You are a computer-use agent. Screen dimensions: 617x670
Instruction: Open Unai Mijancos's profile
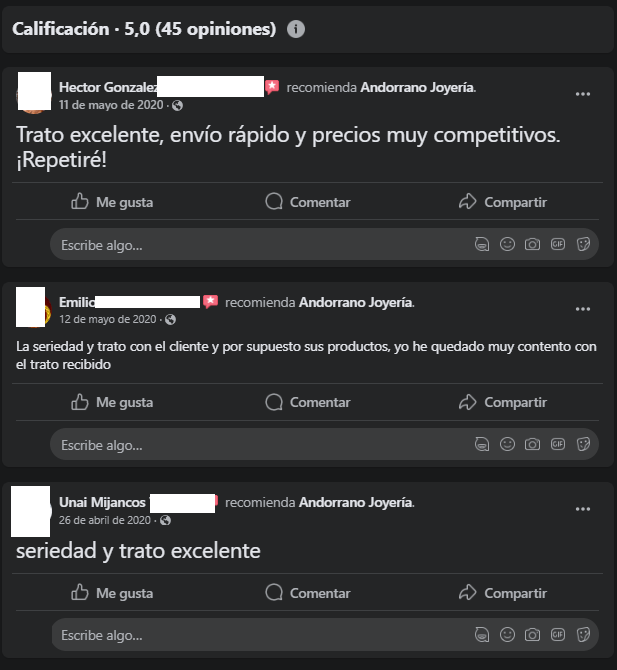point(102,502)
